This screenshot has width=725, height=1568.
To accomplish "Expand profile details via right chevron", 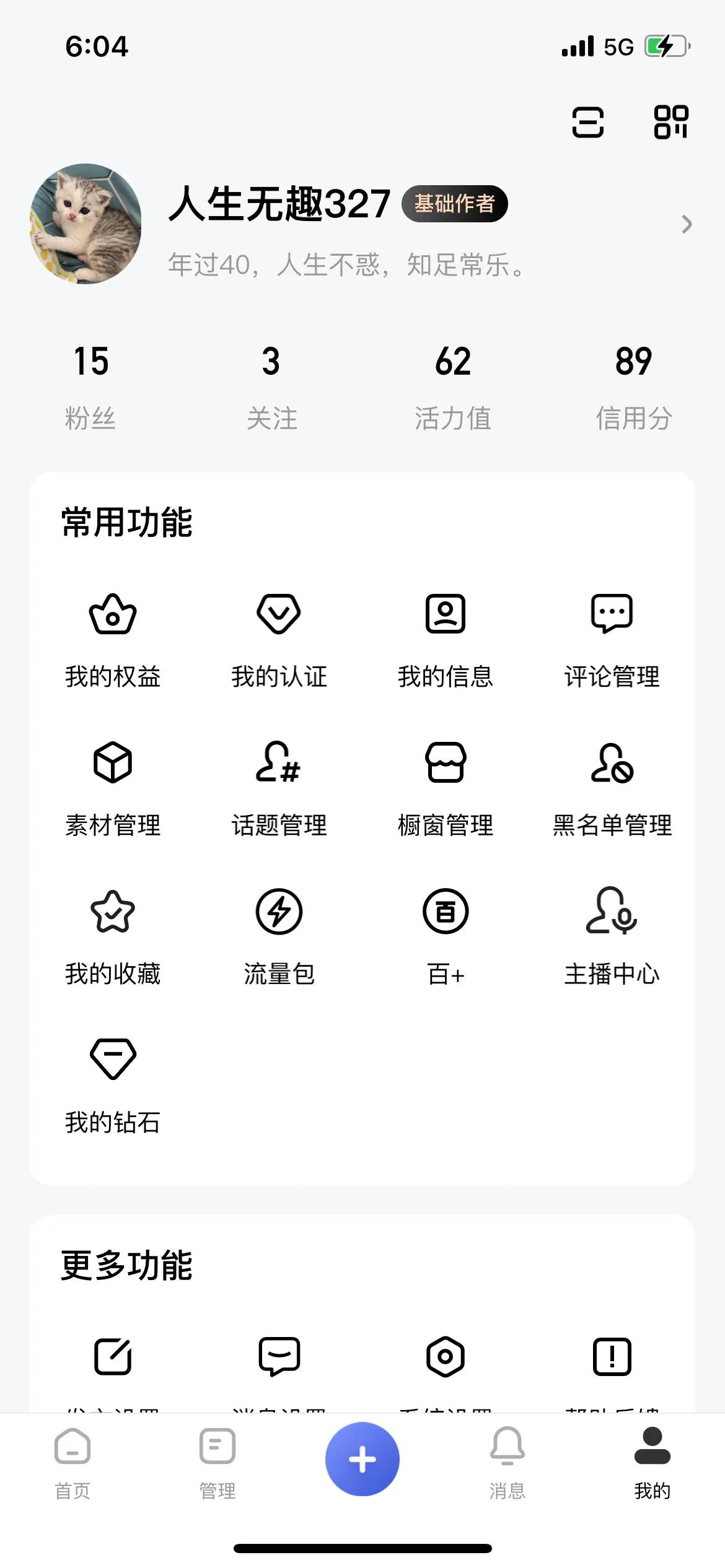I will pyautogui.click(x=687, y=225).
